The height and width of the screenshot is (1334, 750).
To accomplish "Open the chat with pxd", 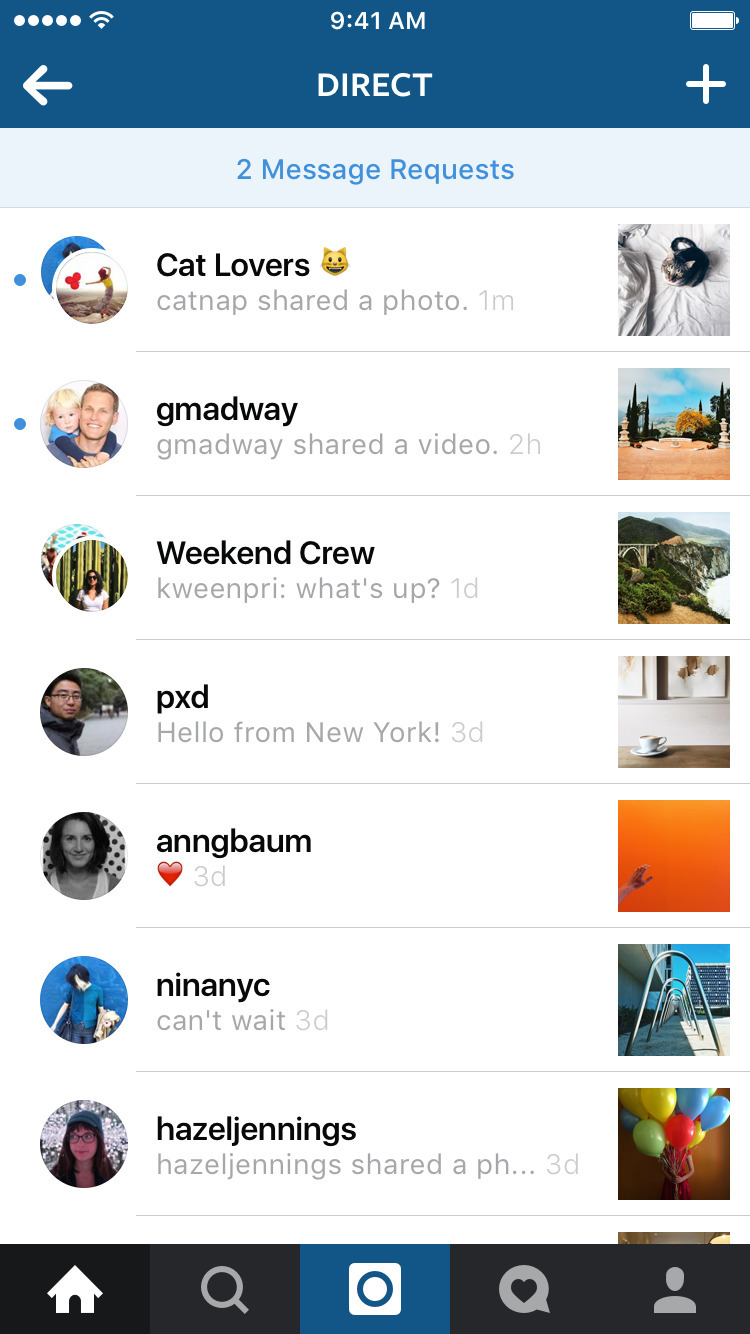I will pyautogui.click(x=375, y=713).
